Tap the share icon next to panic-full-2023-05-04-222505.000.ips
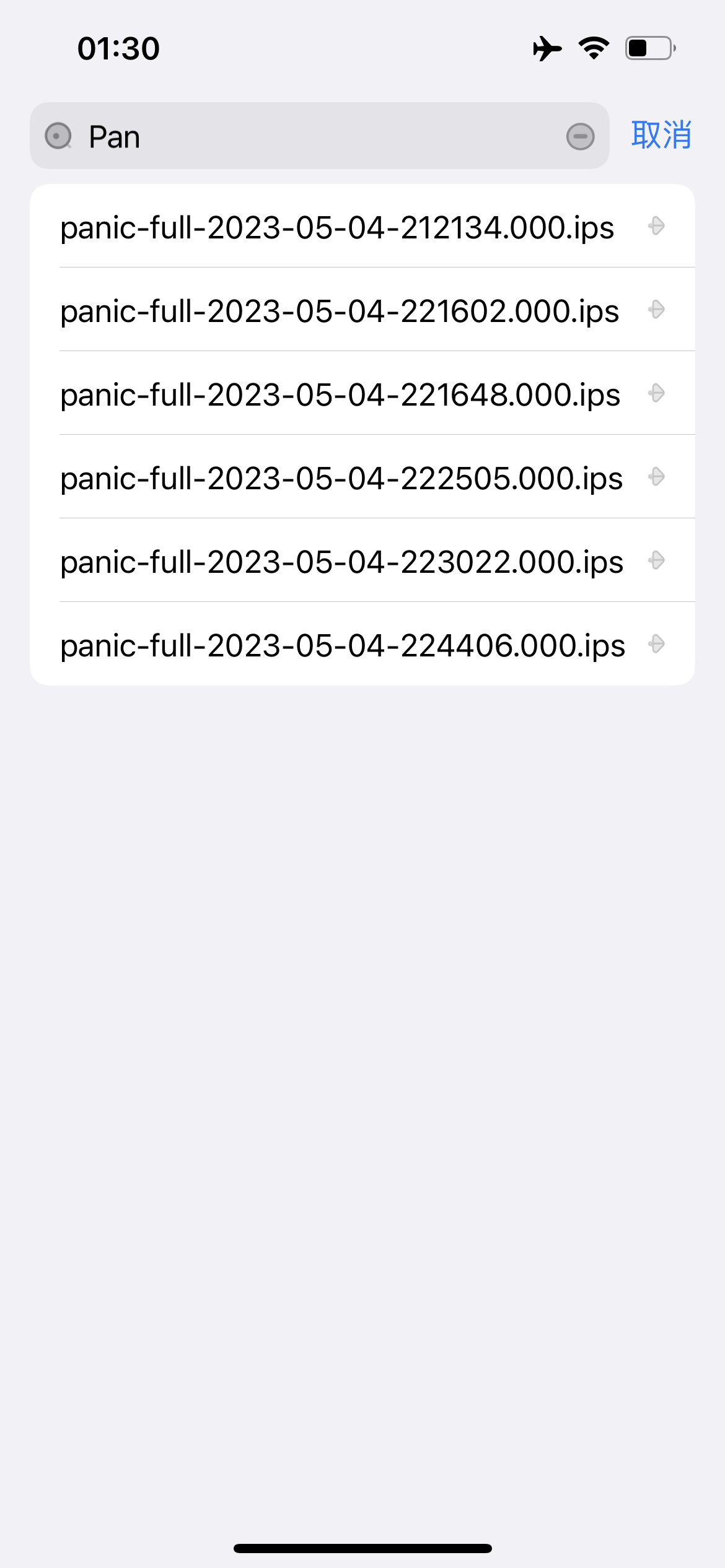725x1568 pixels. (x=657, y=477)
